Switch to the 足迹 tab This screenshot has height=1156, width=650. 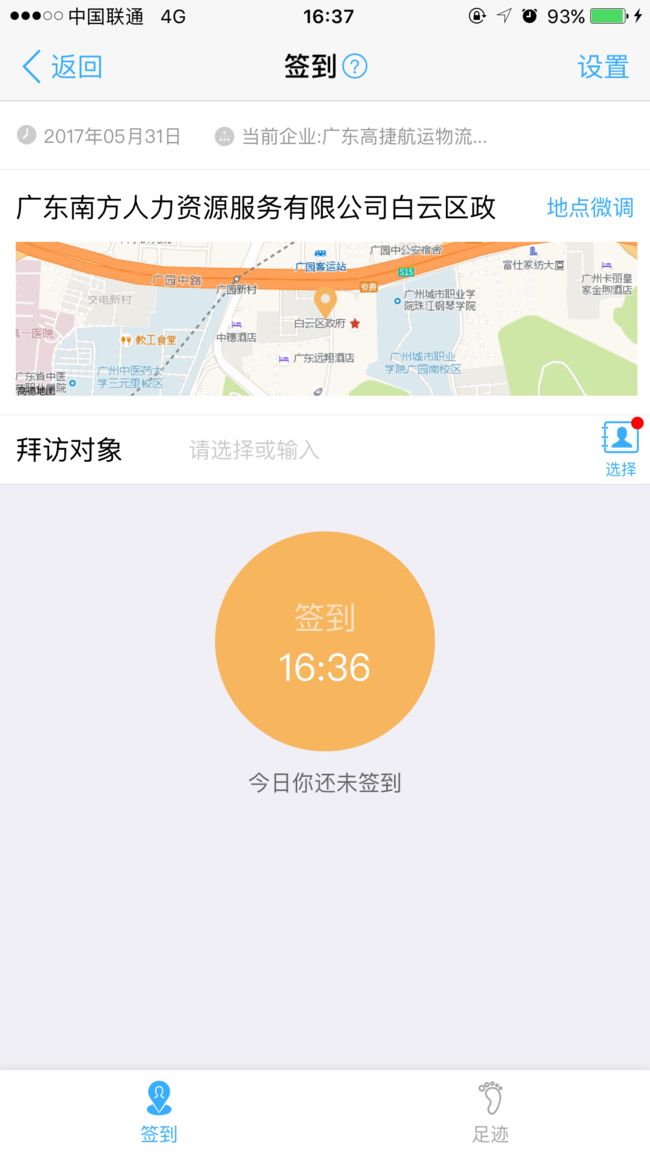(x=490, y=1113)
